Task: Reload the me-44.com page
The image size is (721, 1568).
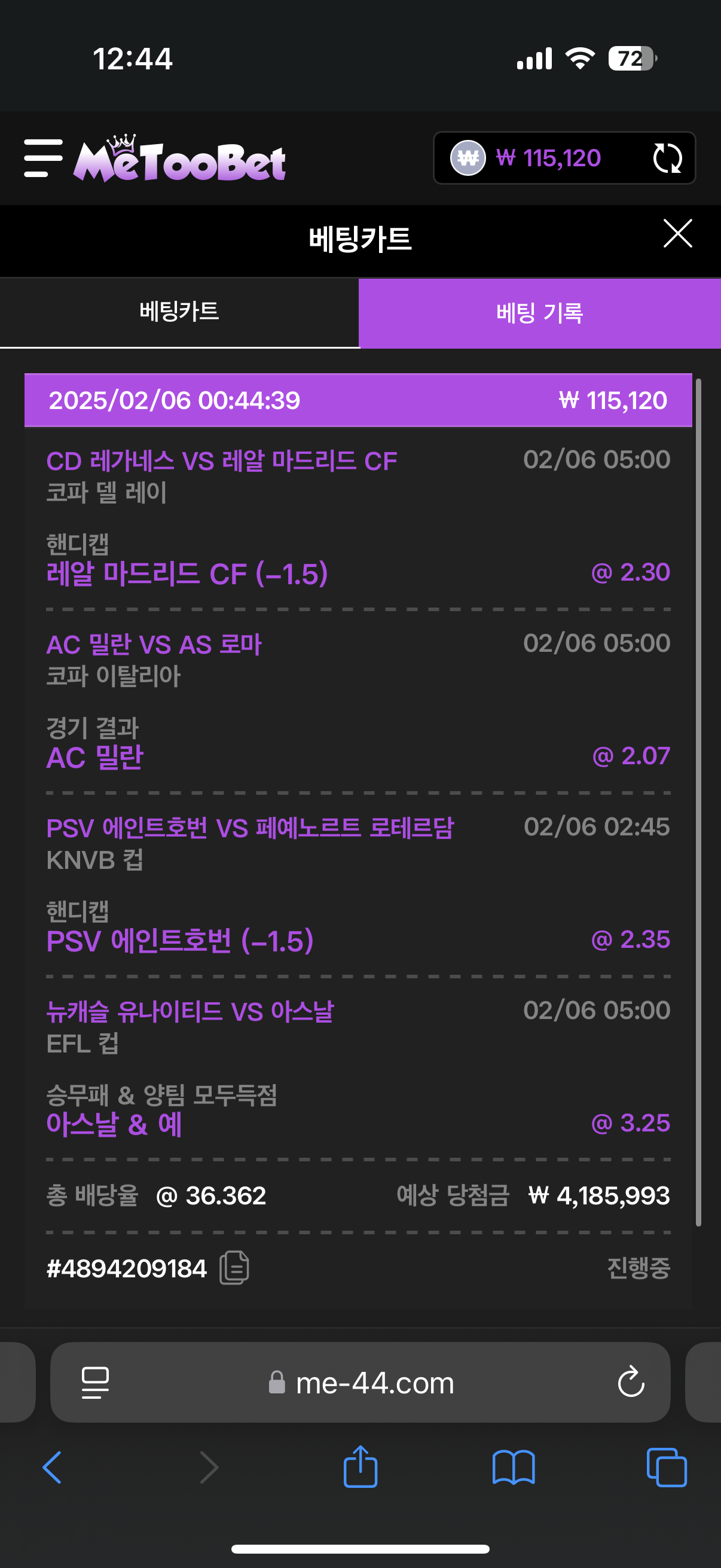Action: tap(630, 1382)
